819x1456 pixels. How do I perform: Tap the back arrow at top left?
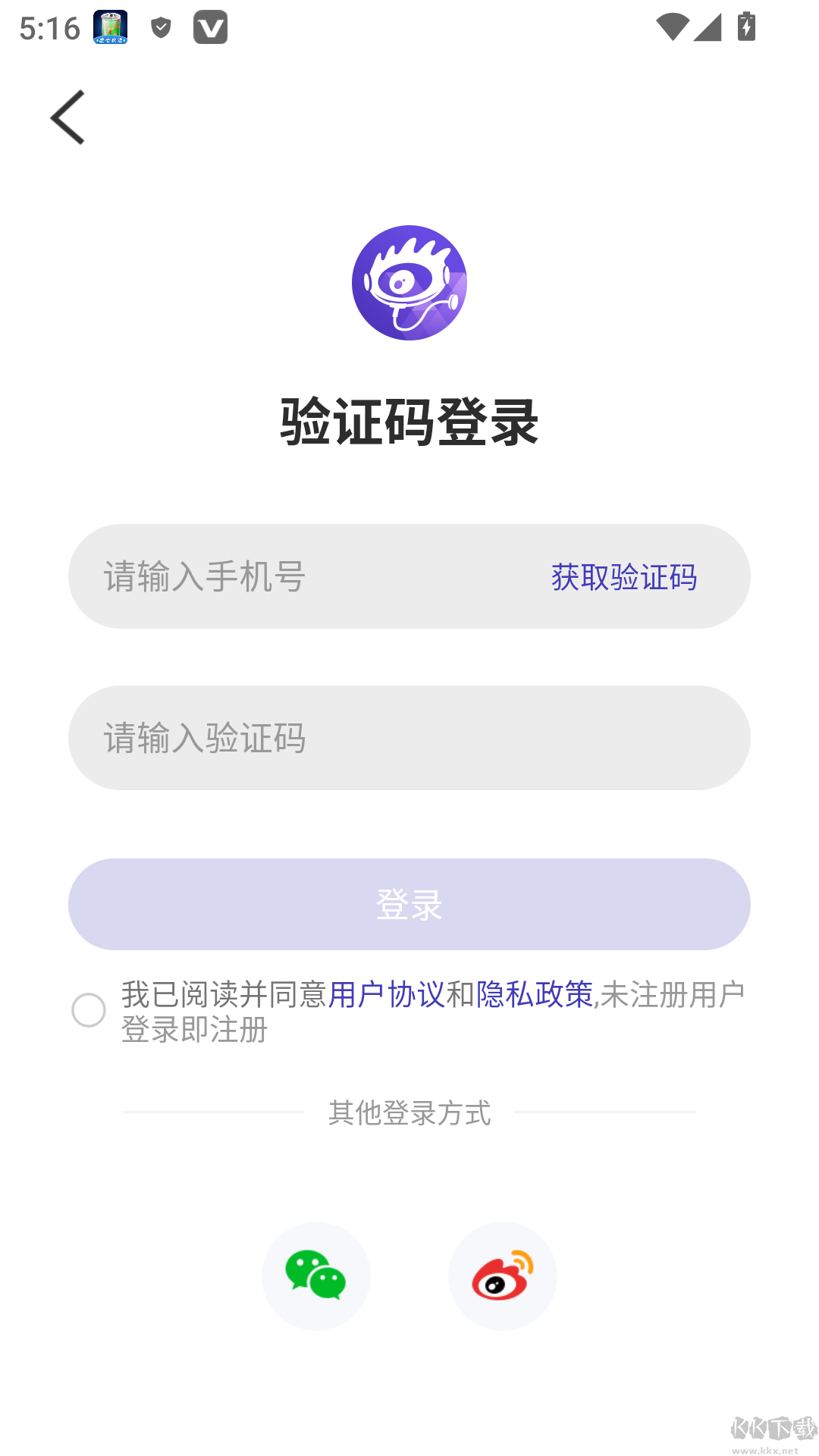67,118
